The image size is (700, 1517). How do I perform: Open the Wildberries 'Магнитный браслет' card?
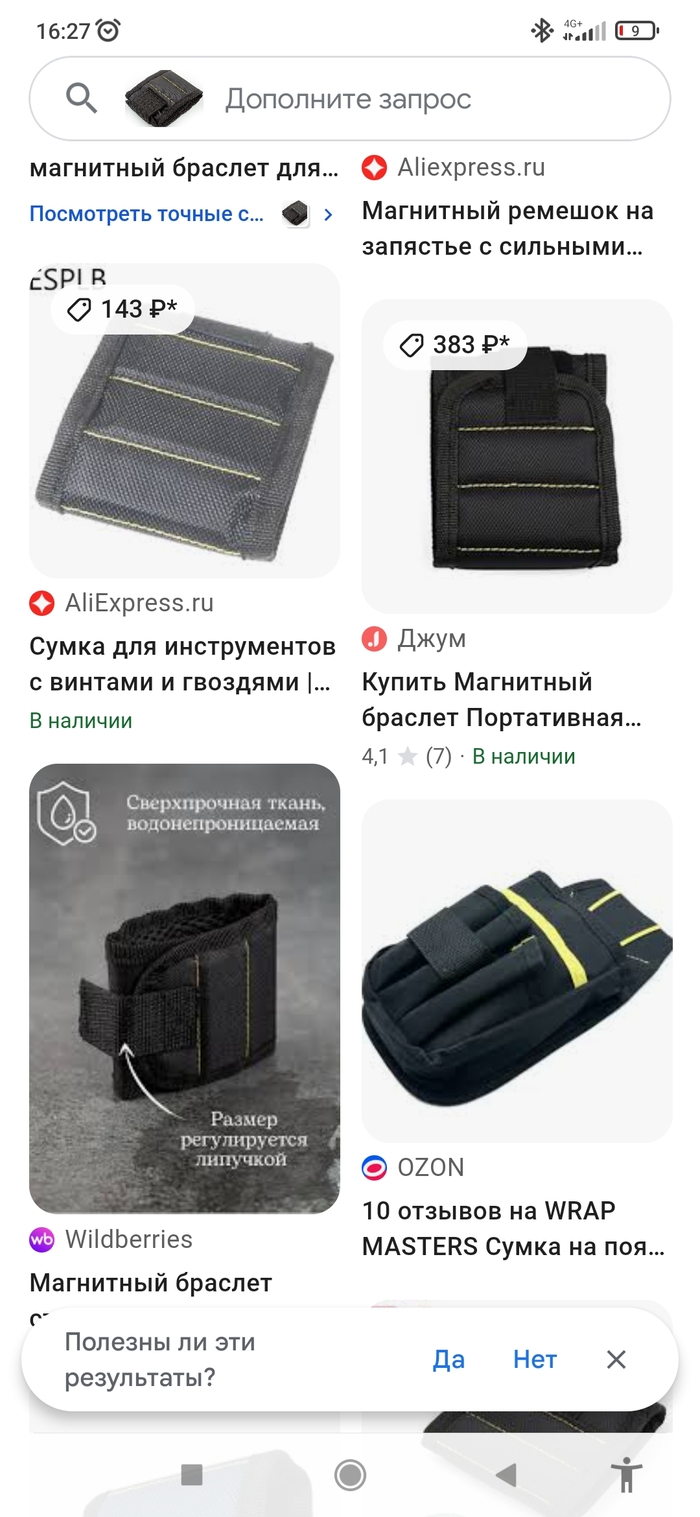[x=184, y=988]
